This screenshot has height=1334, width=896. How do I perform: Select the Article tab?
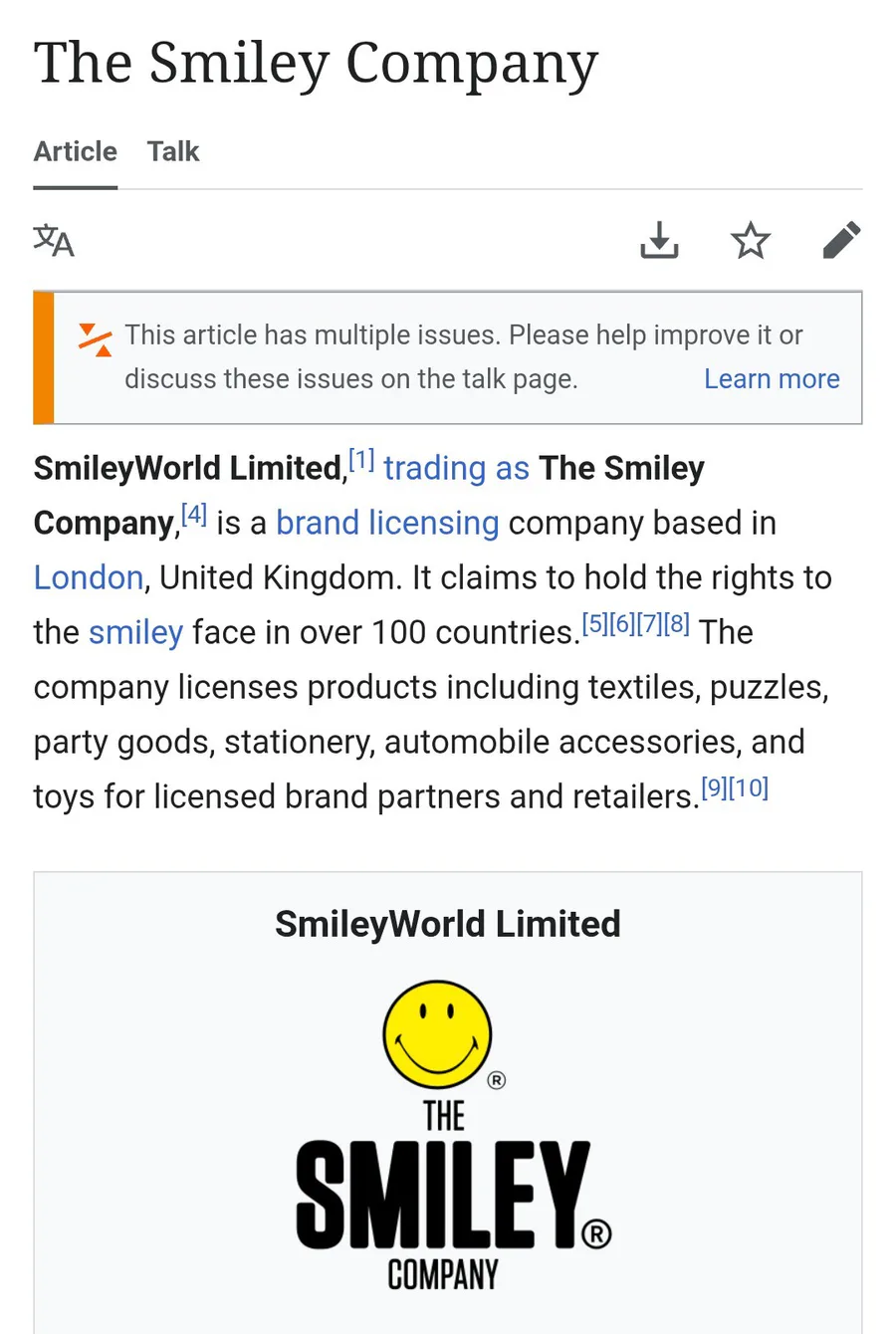coord(76,151)
